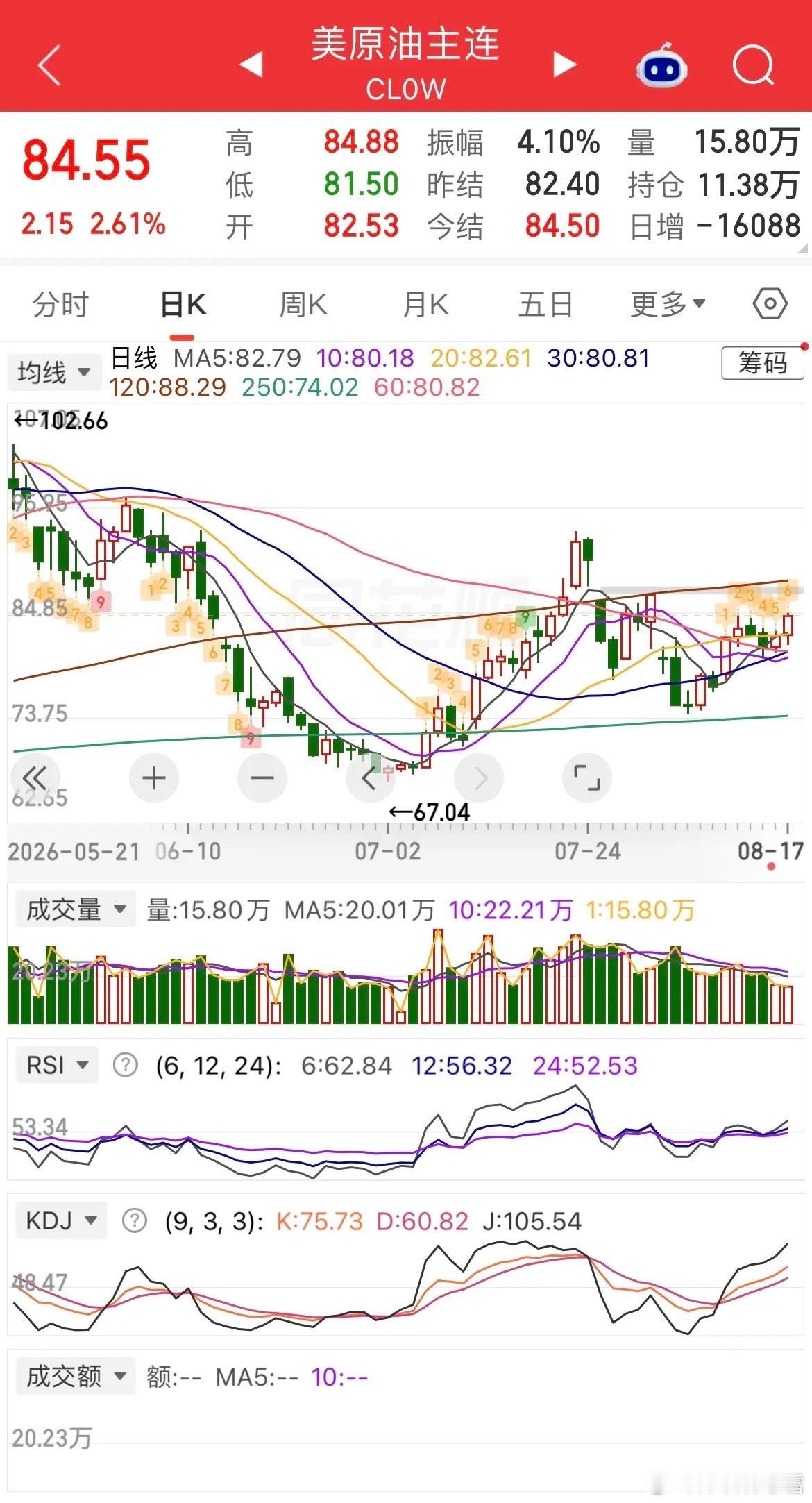The width and height of the screenshot is (812, 1503).
Task: Switch to the next contract with right triangle
Action: 565,65
